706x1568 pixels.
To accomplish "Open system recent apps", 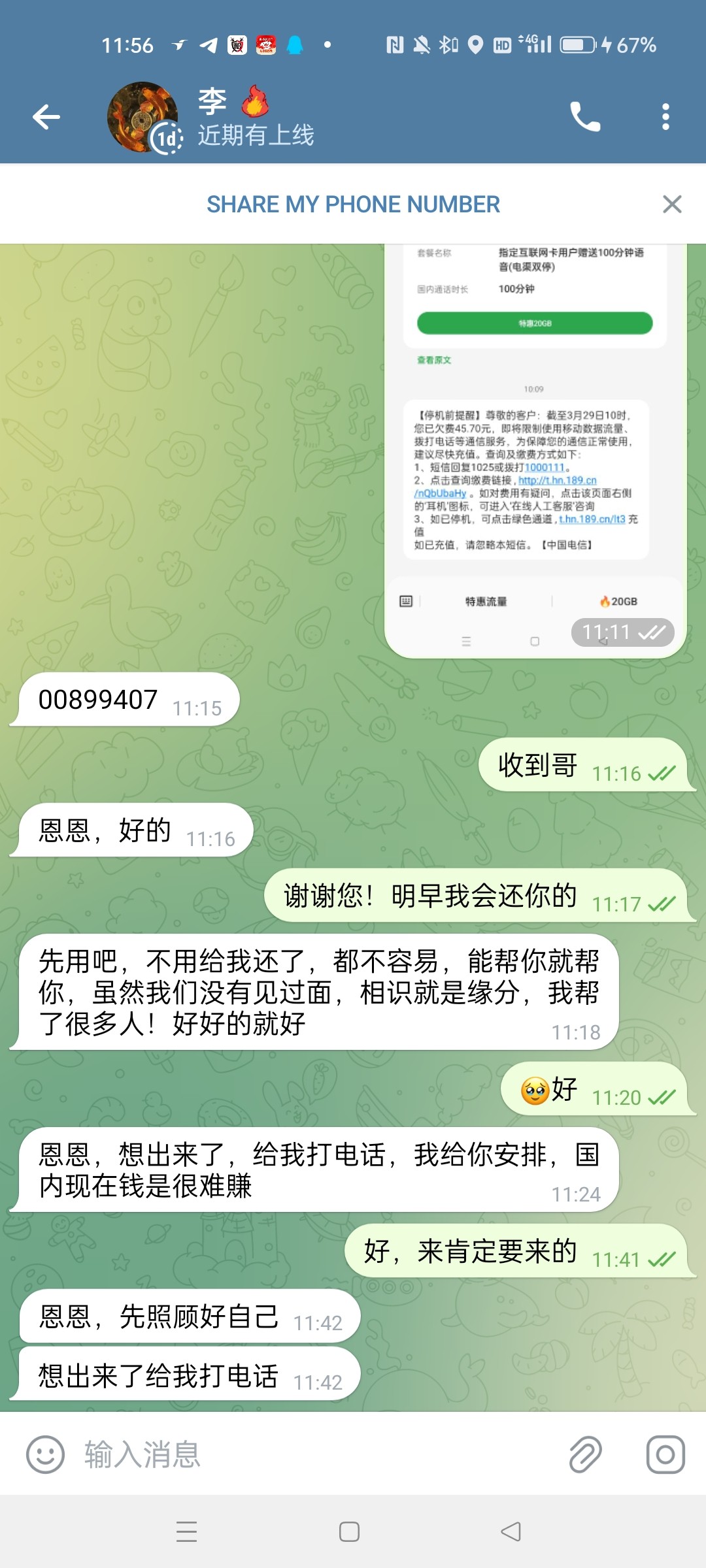I will [187, 1532].
